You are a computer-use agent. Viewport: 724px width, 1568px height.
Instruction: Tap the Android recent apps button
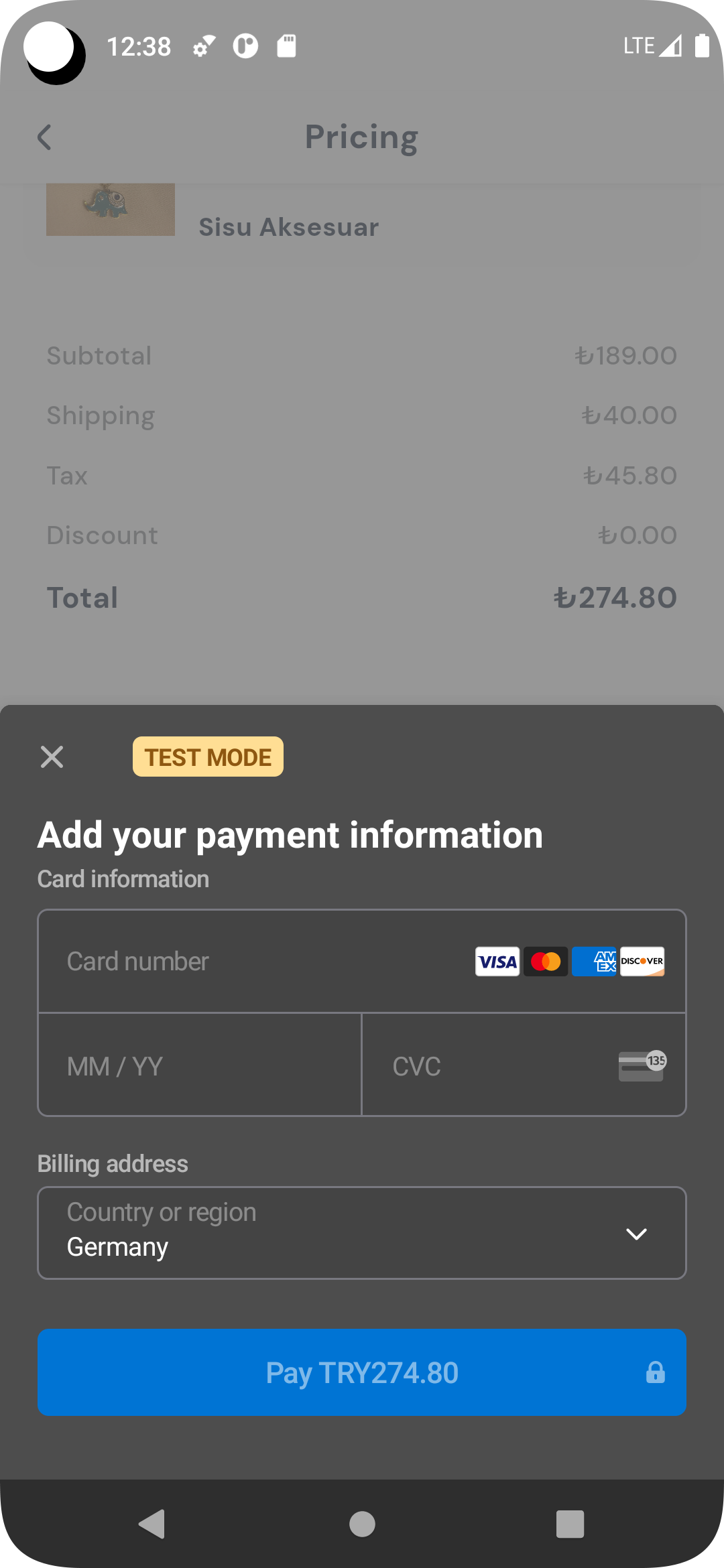570,1524
